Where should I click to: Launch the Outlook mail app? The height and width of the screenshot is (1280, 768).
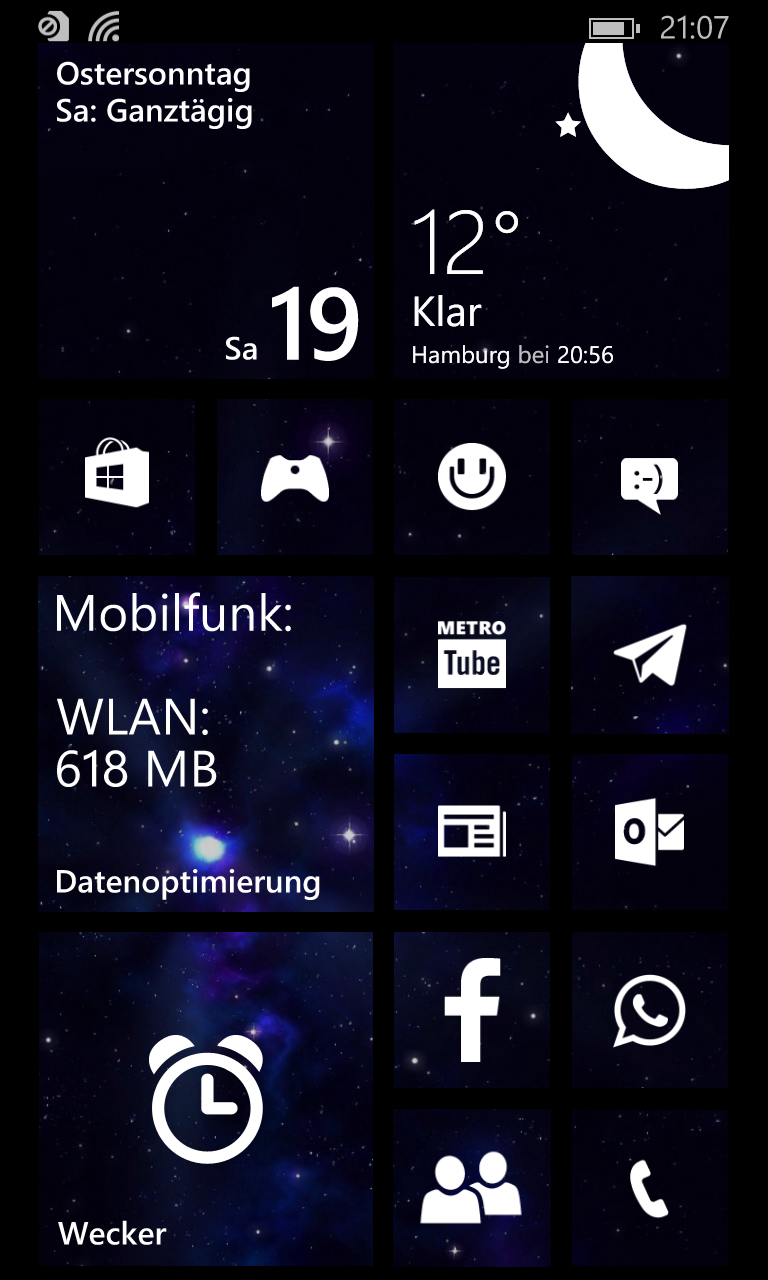[x=650, y=832]
